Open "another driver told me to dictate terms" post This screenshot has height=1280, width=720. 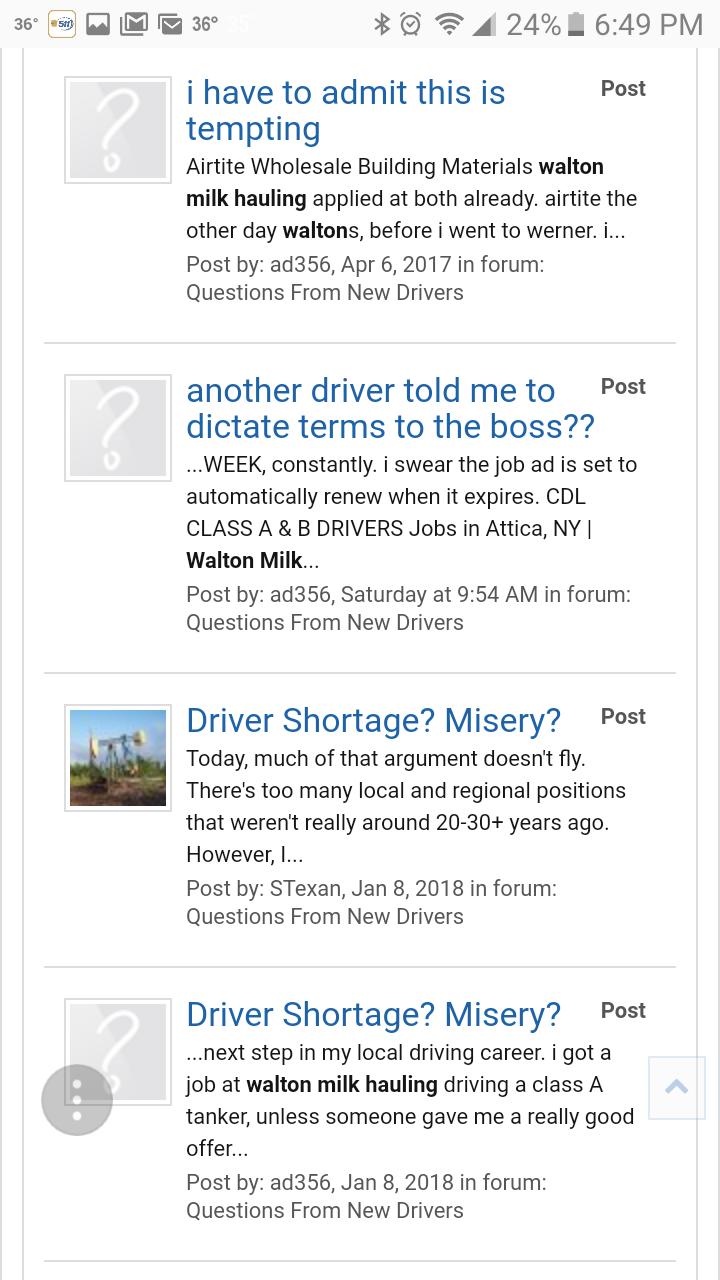point(390,409)
